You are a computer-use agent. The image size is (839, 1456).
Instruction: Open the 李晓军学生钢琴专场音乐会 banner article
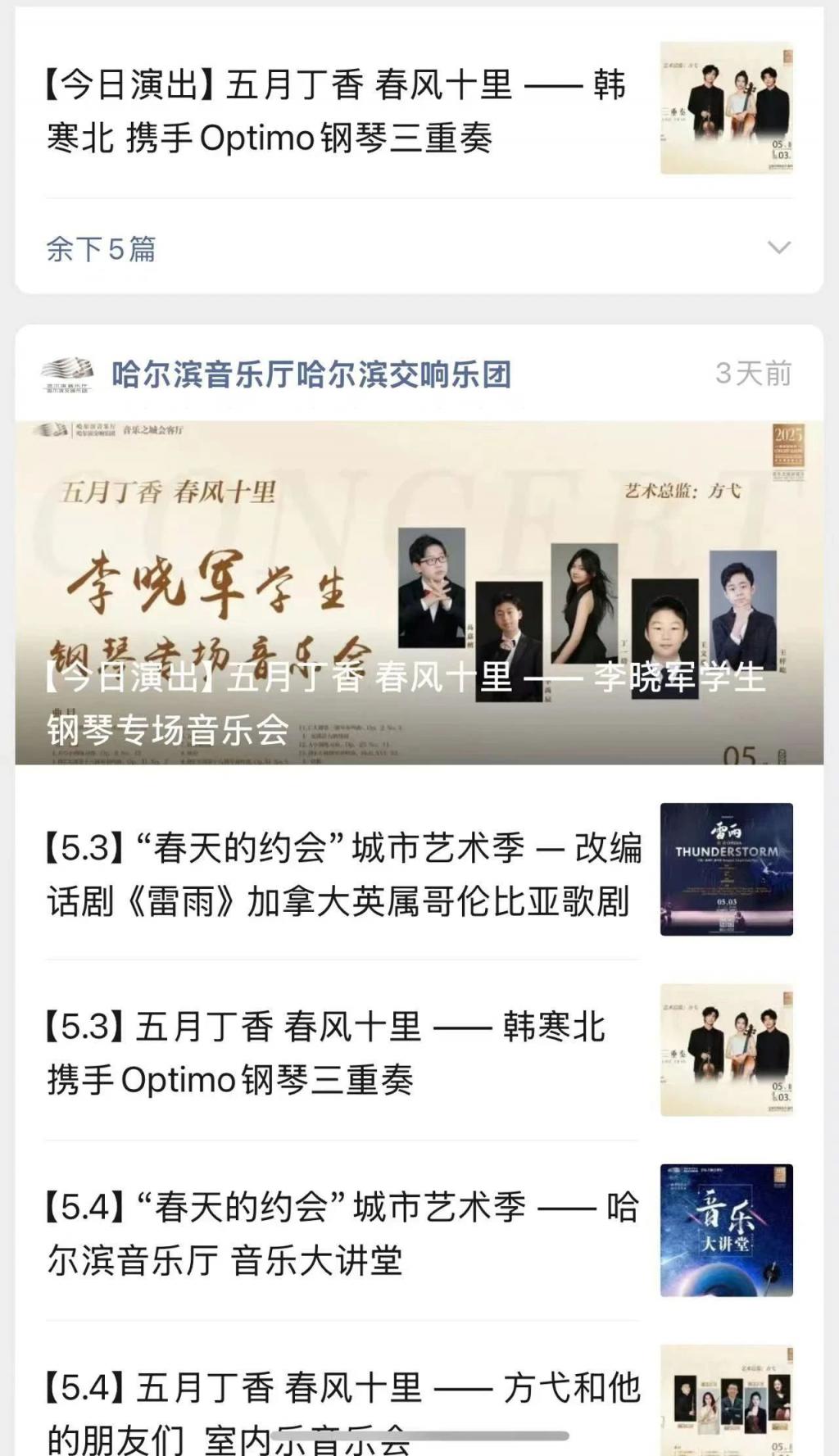[418, 594]
